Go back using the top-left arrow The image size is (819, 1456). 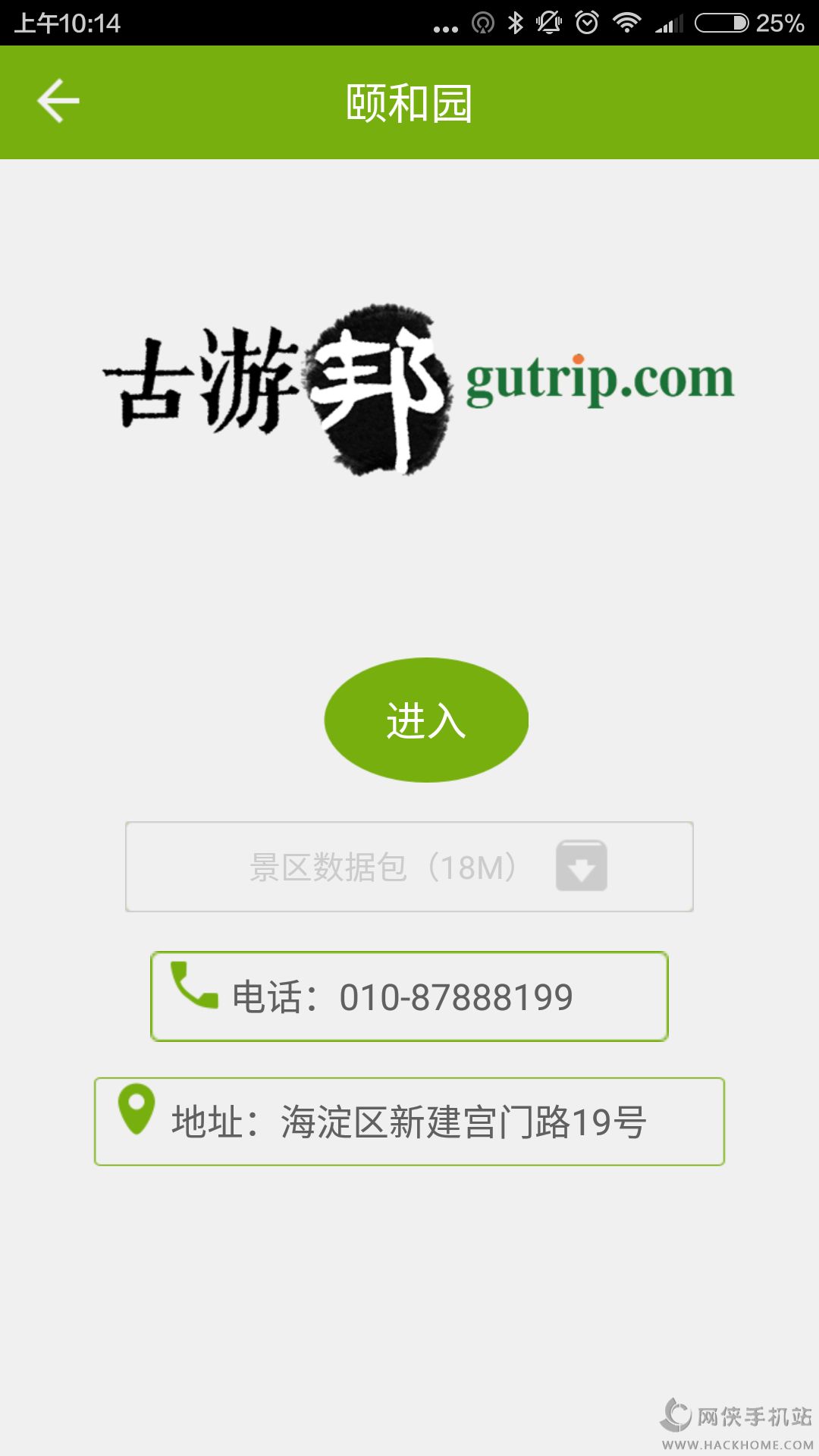58,102
